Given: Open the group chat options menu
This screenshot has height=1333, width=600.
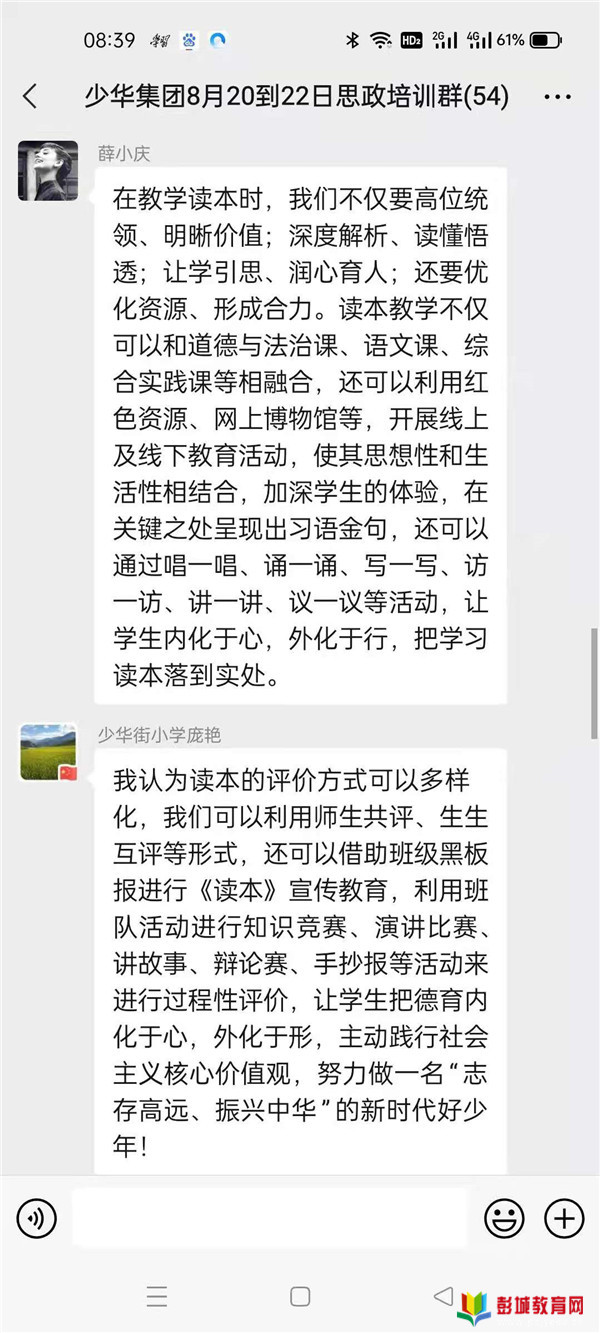Looking at the screenshot, I should coord(556,97).
